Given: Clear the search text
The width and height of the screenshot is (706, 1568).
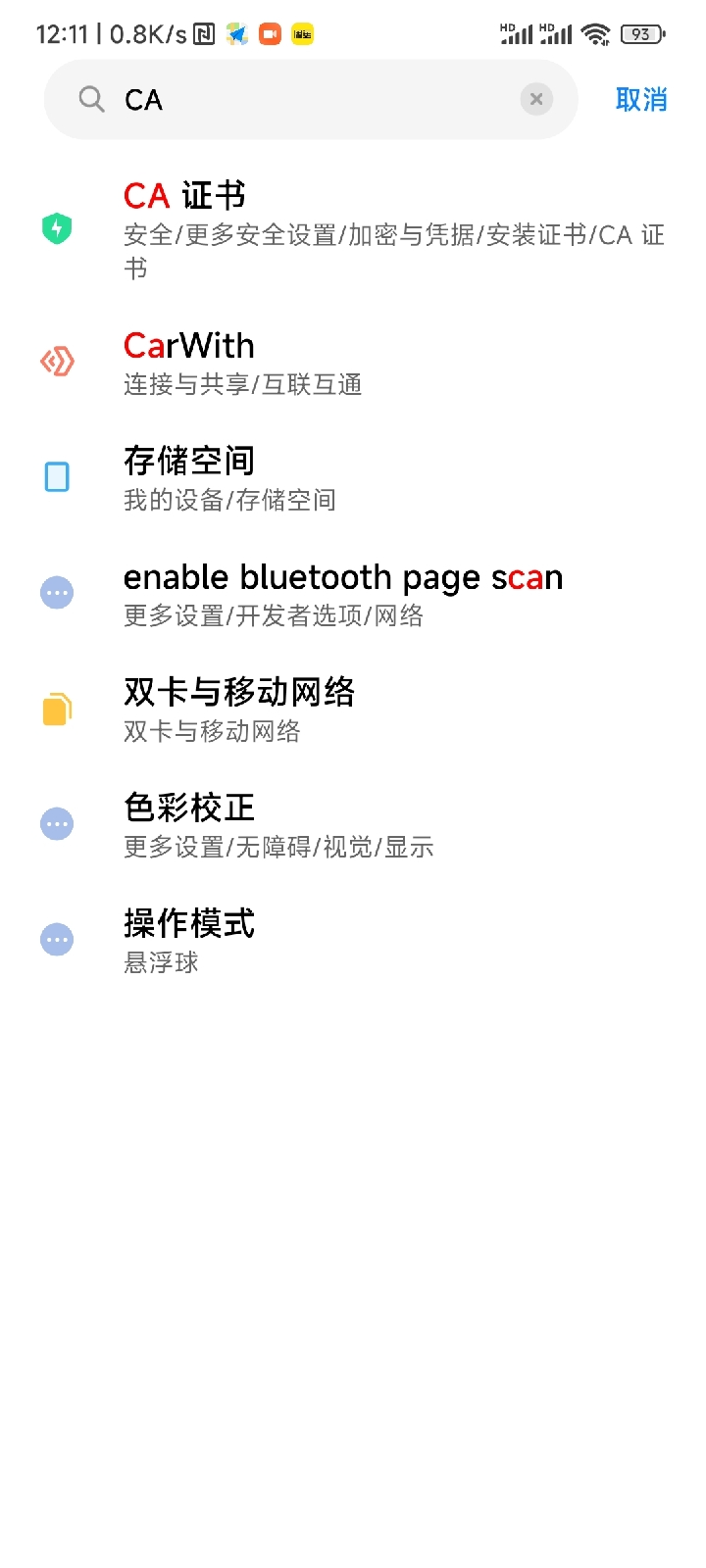Looking at the screenshot, I should pyautogui.click(x=536, y=99).
